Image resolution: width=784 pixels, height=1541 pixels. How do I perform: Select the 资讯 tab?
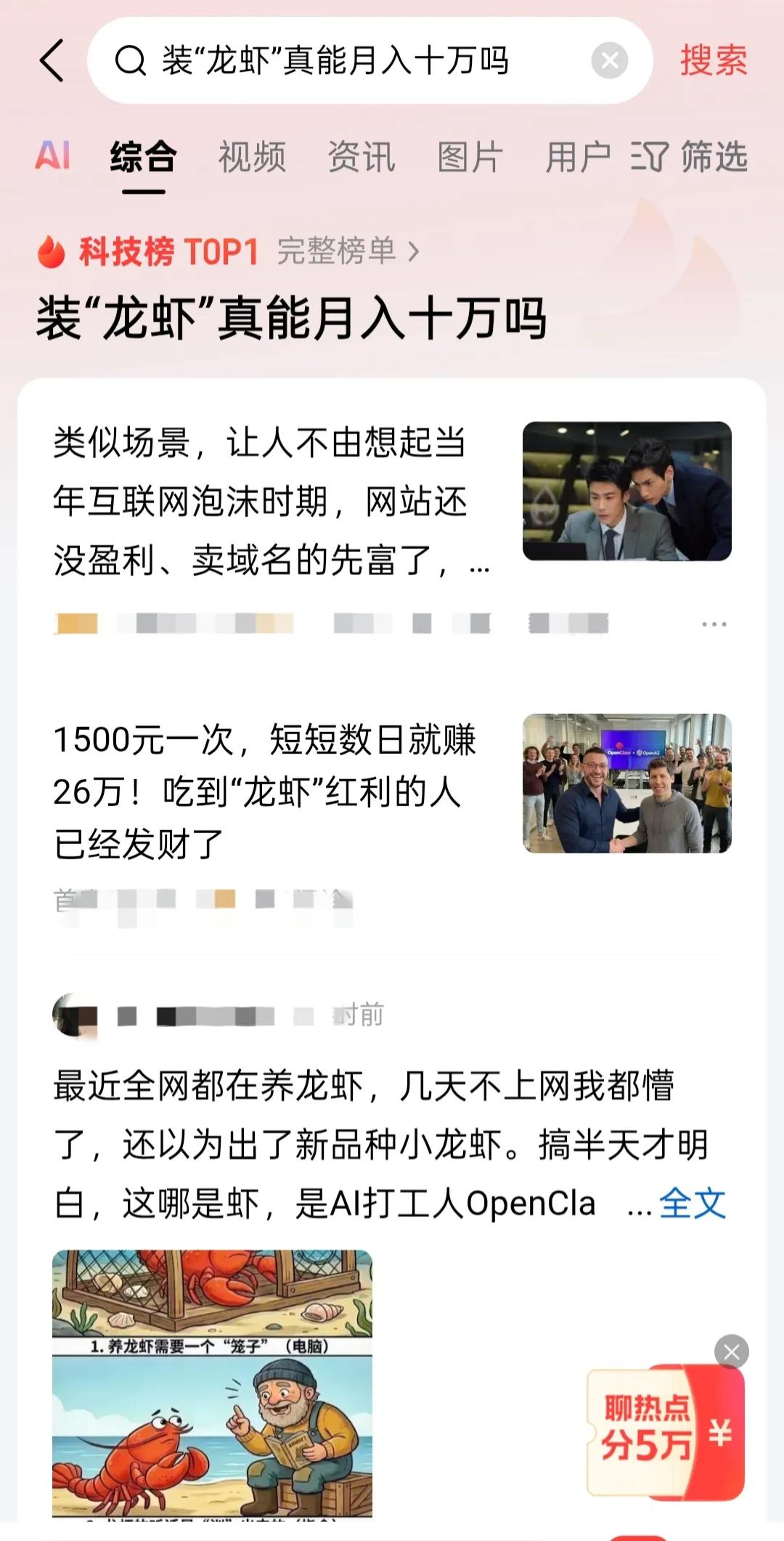coord(361,155)
